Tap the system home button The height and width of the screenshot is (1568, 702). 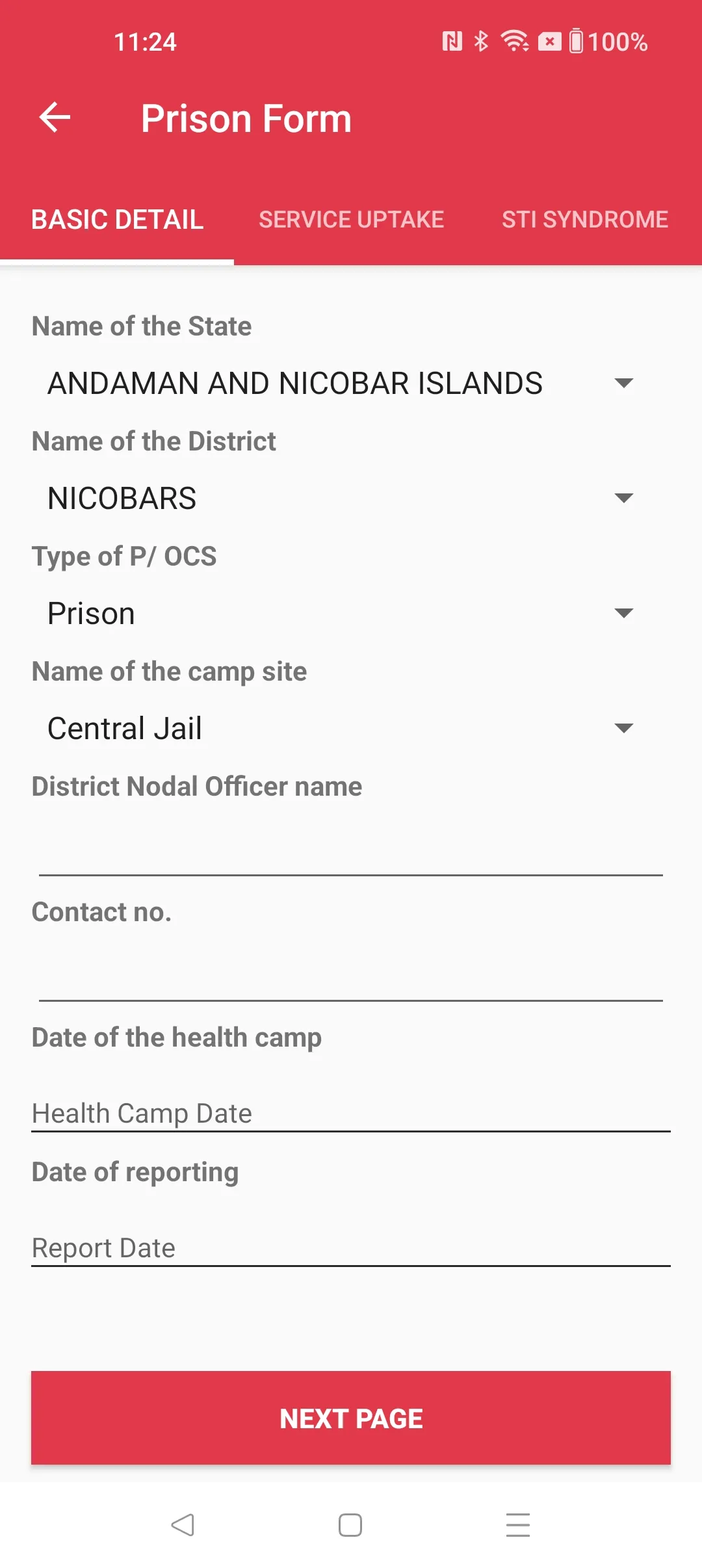point(350,1525)
